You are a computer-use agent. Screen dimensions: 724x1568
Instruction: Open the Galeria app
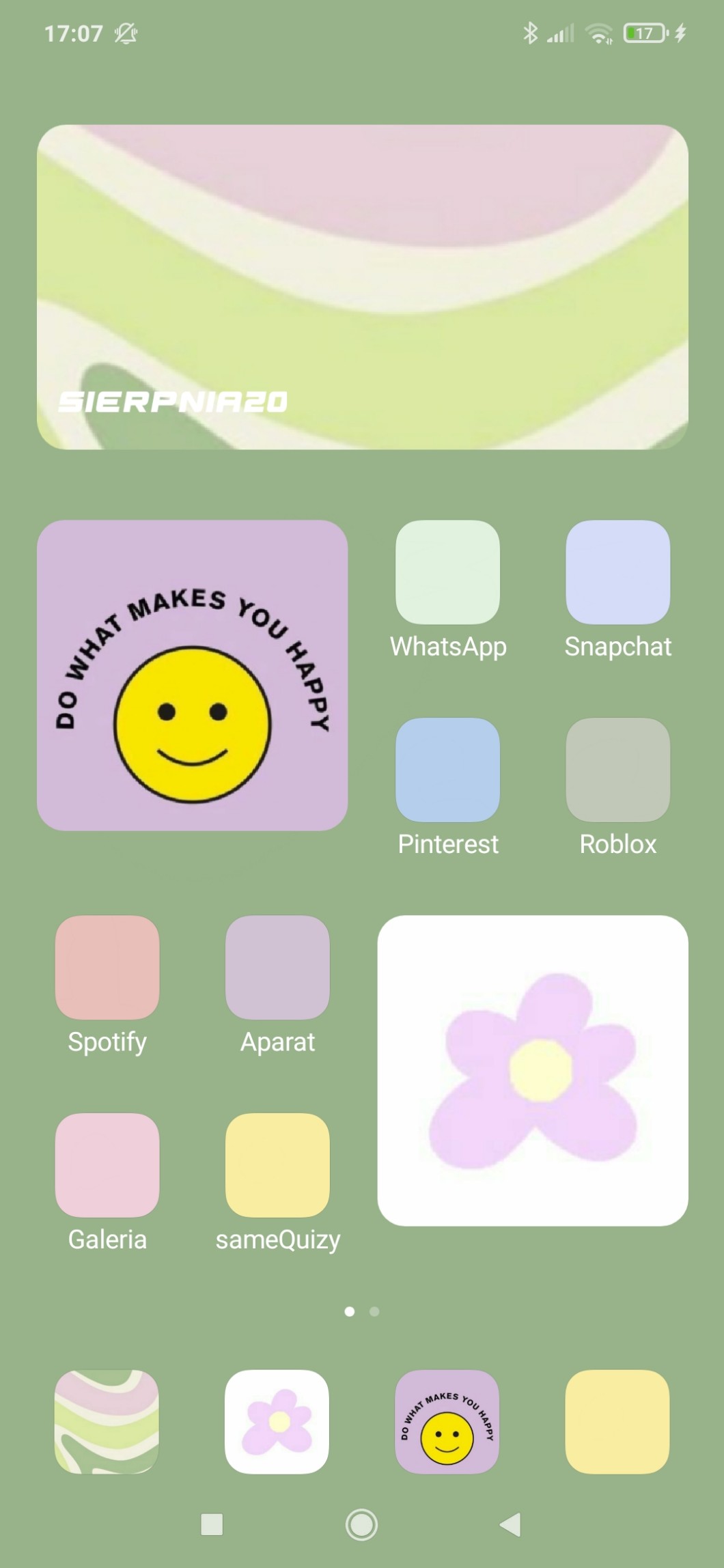tap(107, 1165)
